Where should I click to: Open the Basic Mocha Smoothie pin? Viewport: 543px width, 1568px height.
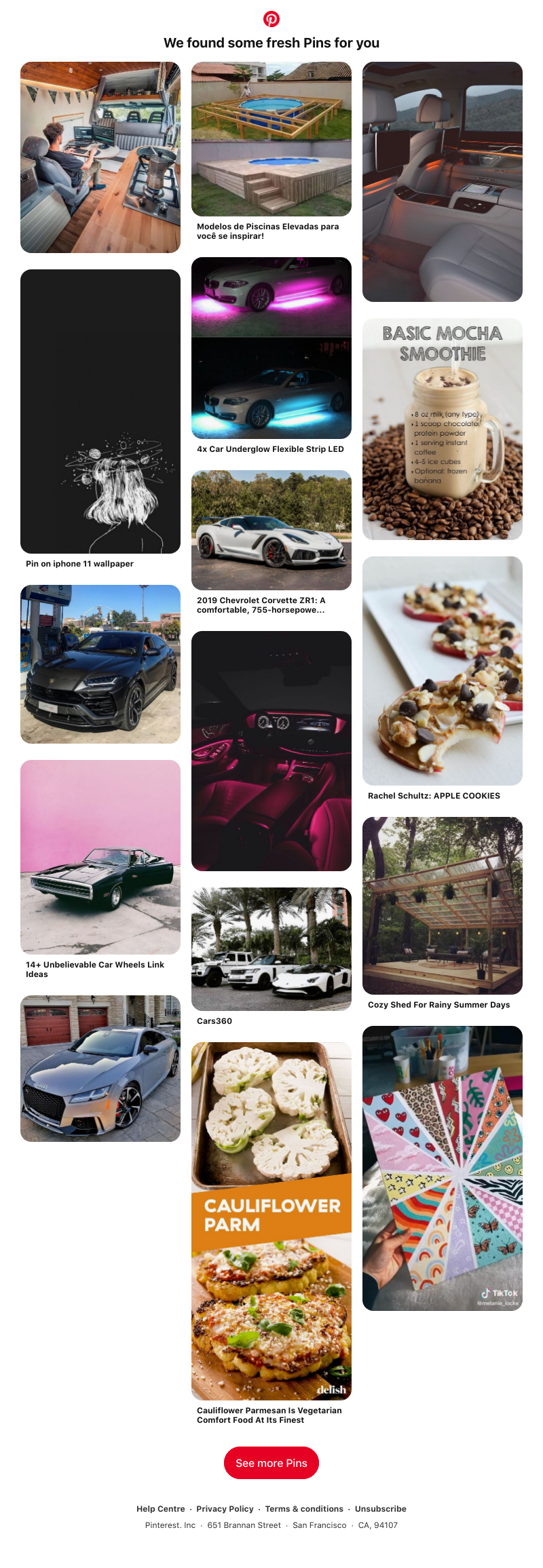tap(443, 429)
